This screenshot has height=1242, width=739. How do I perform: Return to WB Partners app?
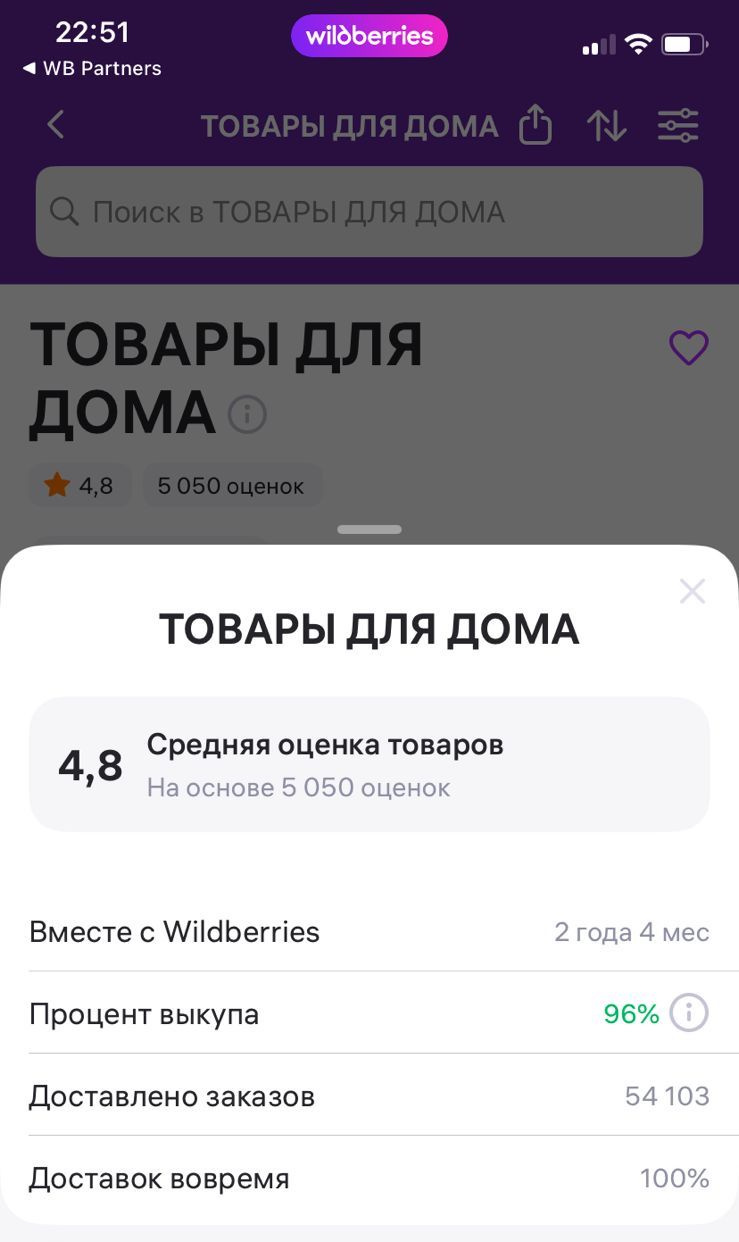(x=92, y=69)
